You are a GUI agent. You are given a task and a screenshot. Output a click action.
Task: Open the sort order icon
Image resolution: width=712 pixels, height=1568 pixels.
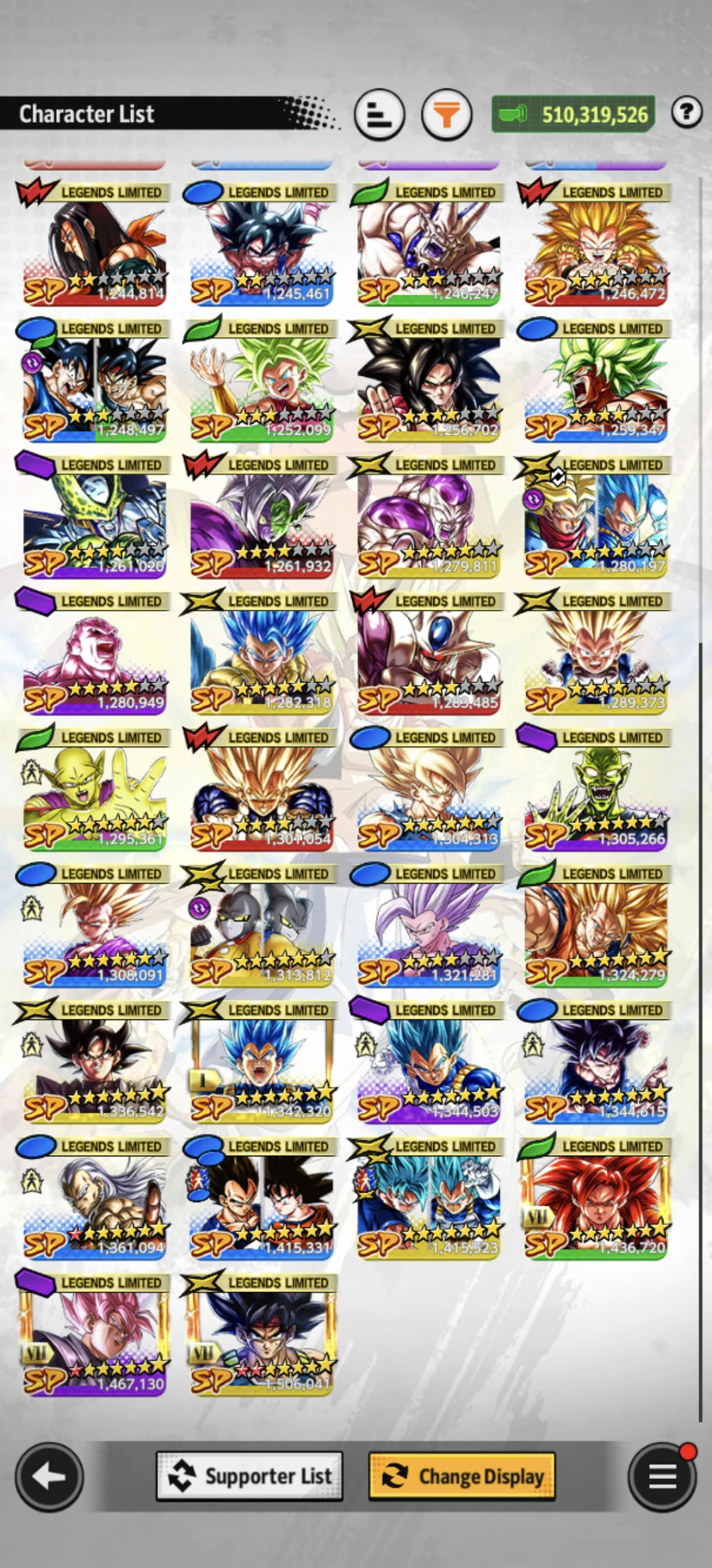click(379, 114)
